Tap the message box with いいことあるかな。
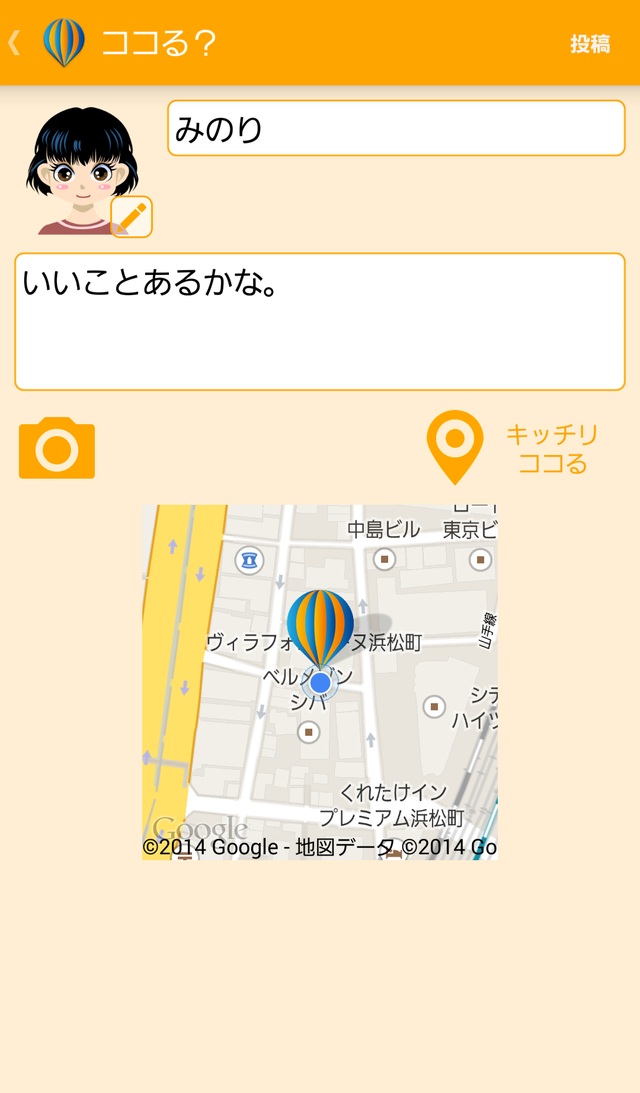 coord(320,321)
